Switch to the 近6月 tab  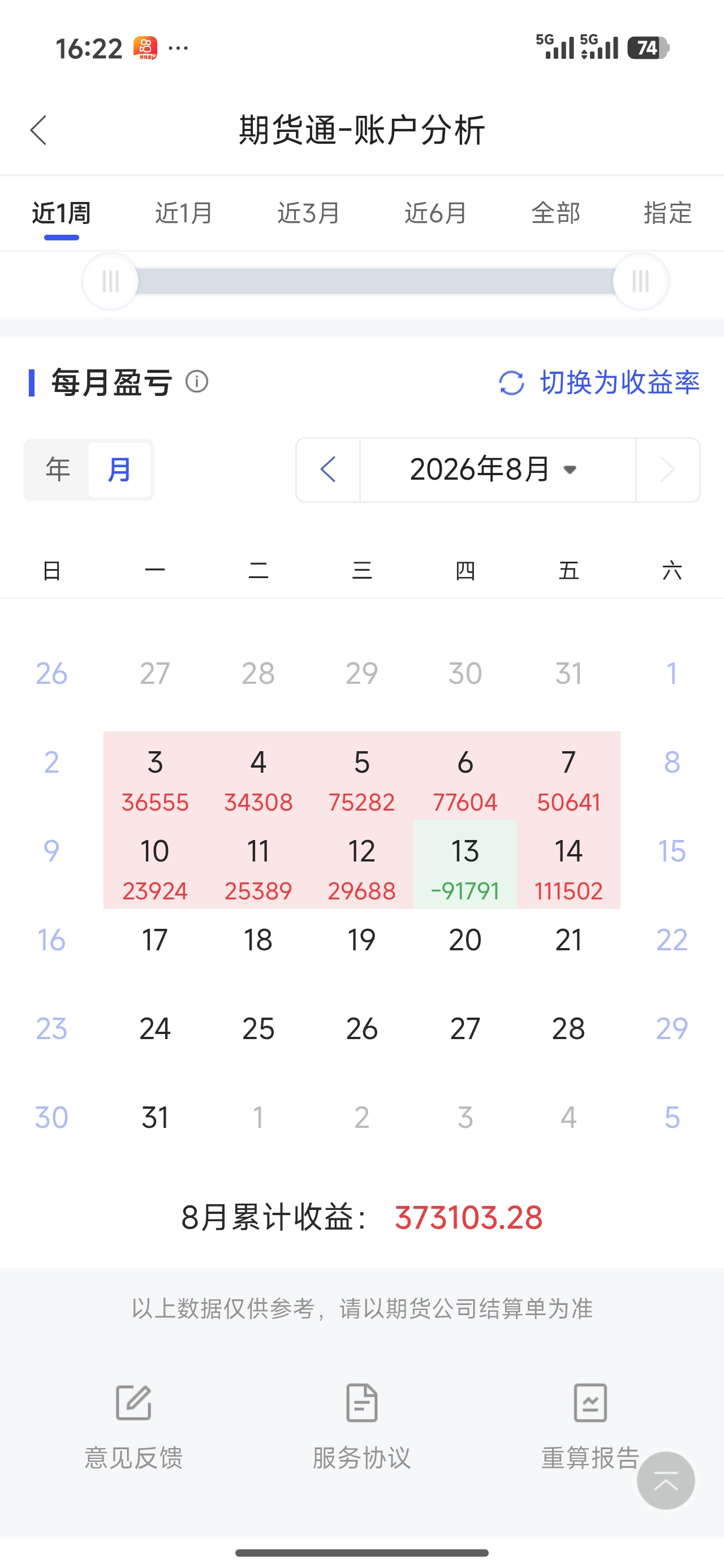pyautogui.click(x=436, y=213)
